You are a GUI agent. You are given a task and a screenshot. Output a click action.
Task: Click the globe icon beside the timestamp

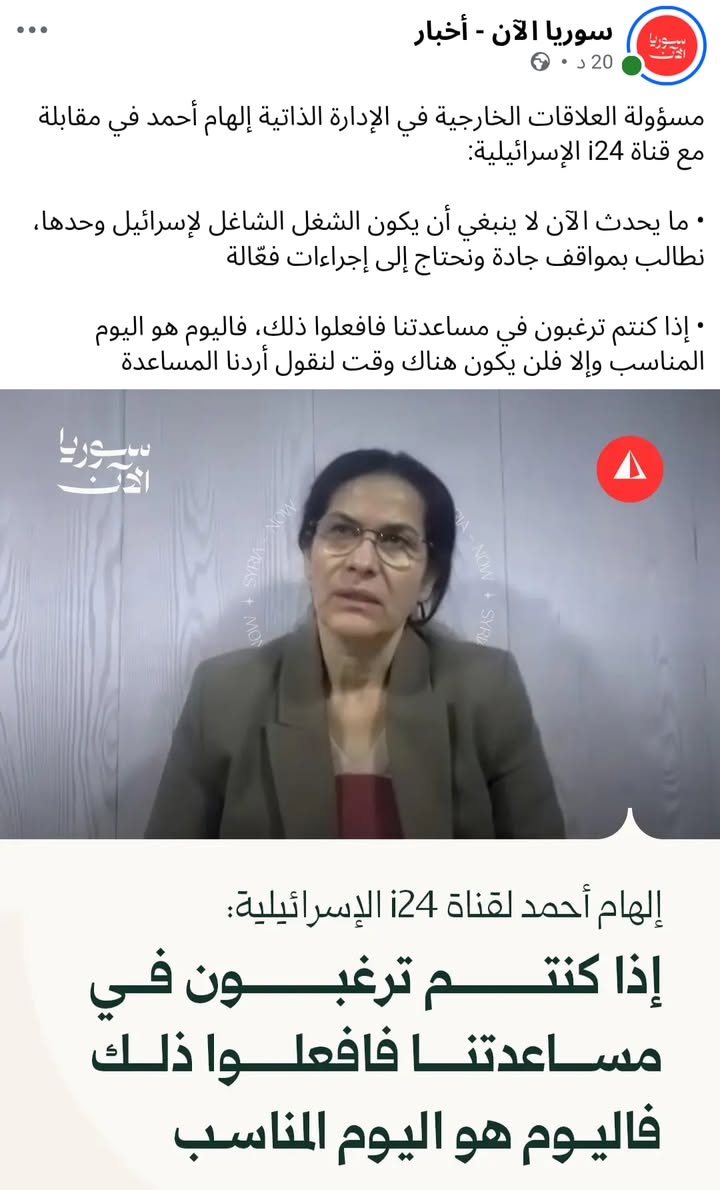tap(540, 62)
